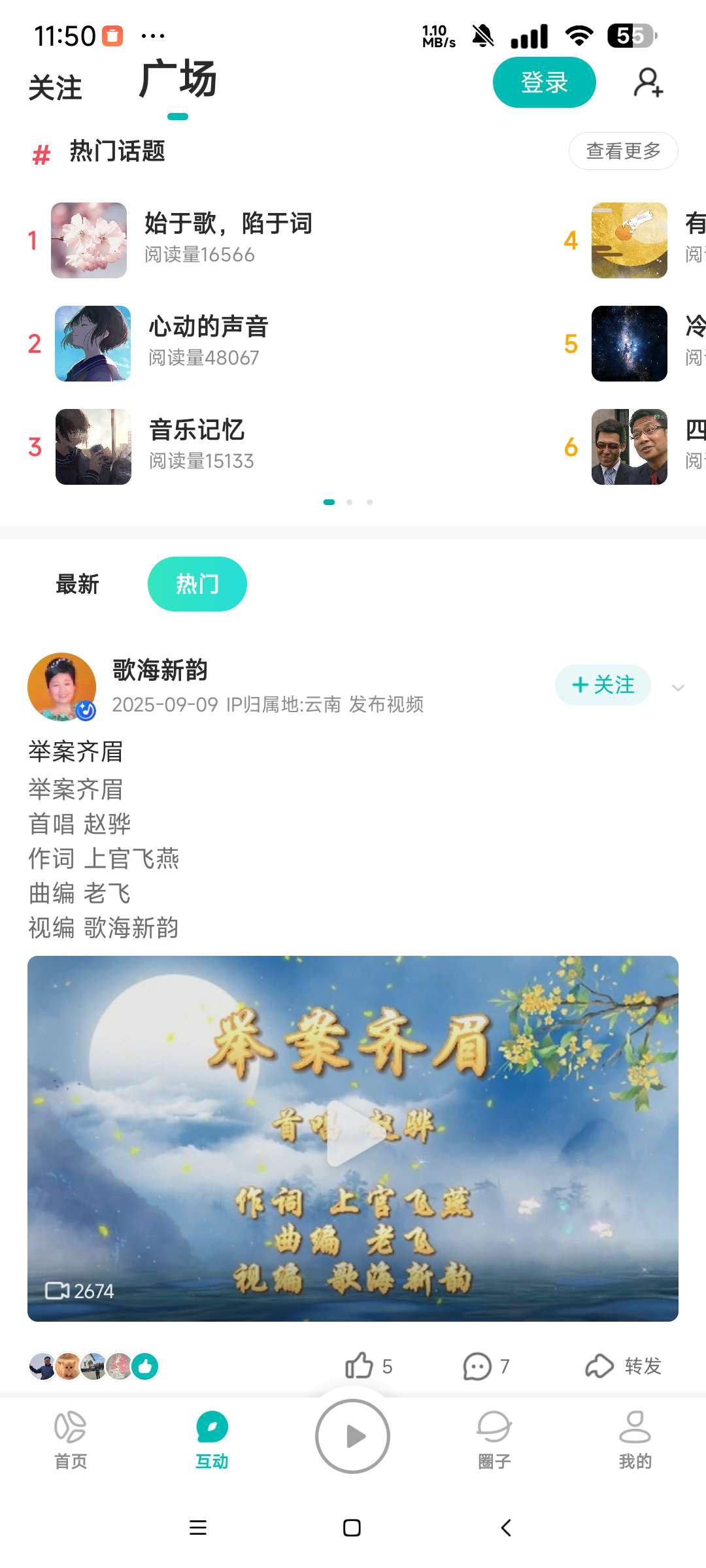Open the topic 心动的声音
This screenshot has width=706, height=1568.
click(208, 327)
